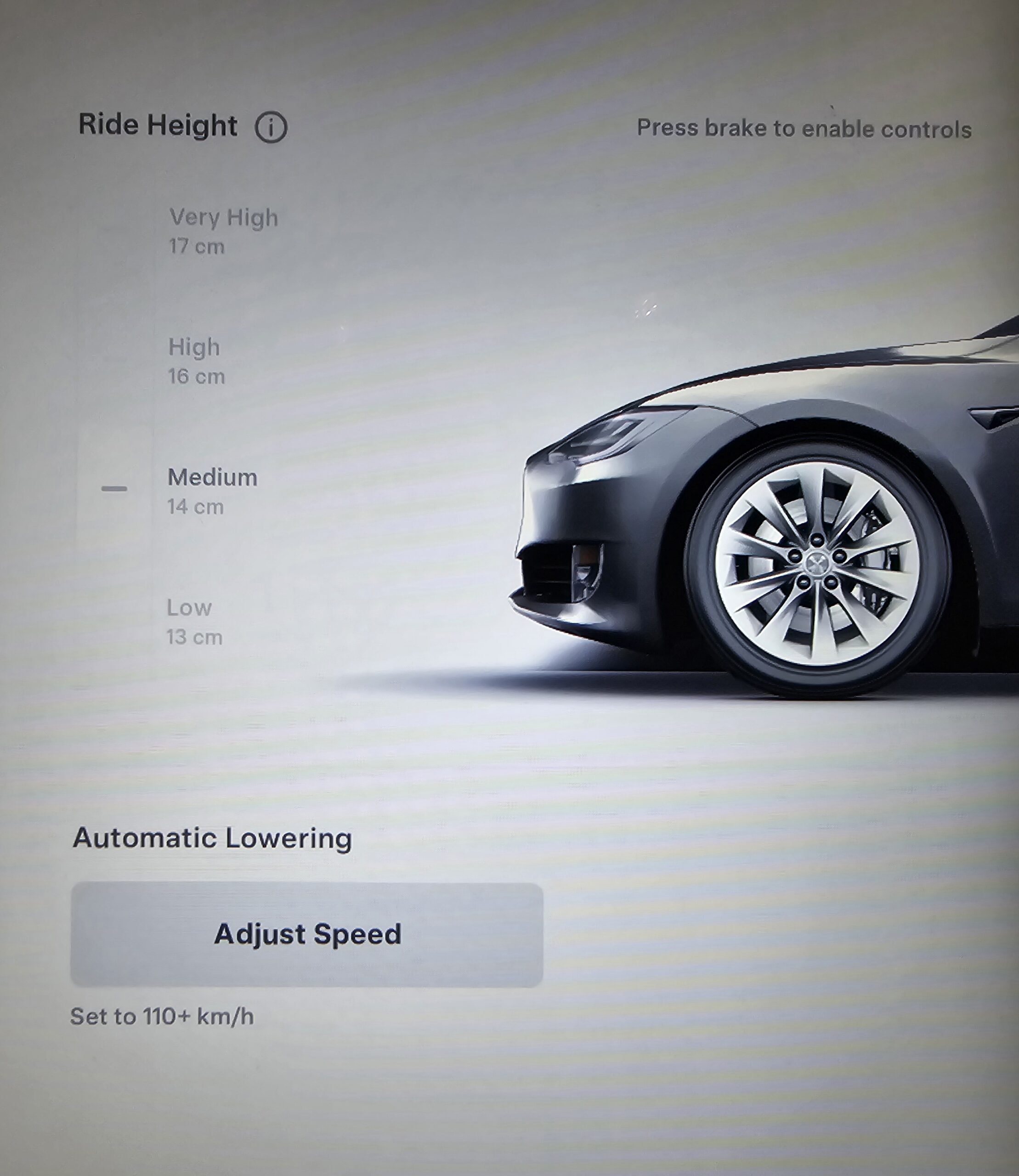Select High 16 cm ride height
Viewport: 1019px width, 1176px height.
point(196,361)
